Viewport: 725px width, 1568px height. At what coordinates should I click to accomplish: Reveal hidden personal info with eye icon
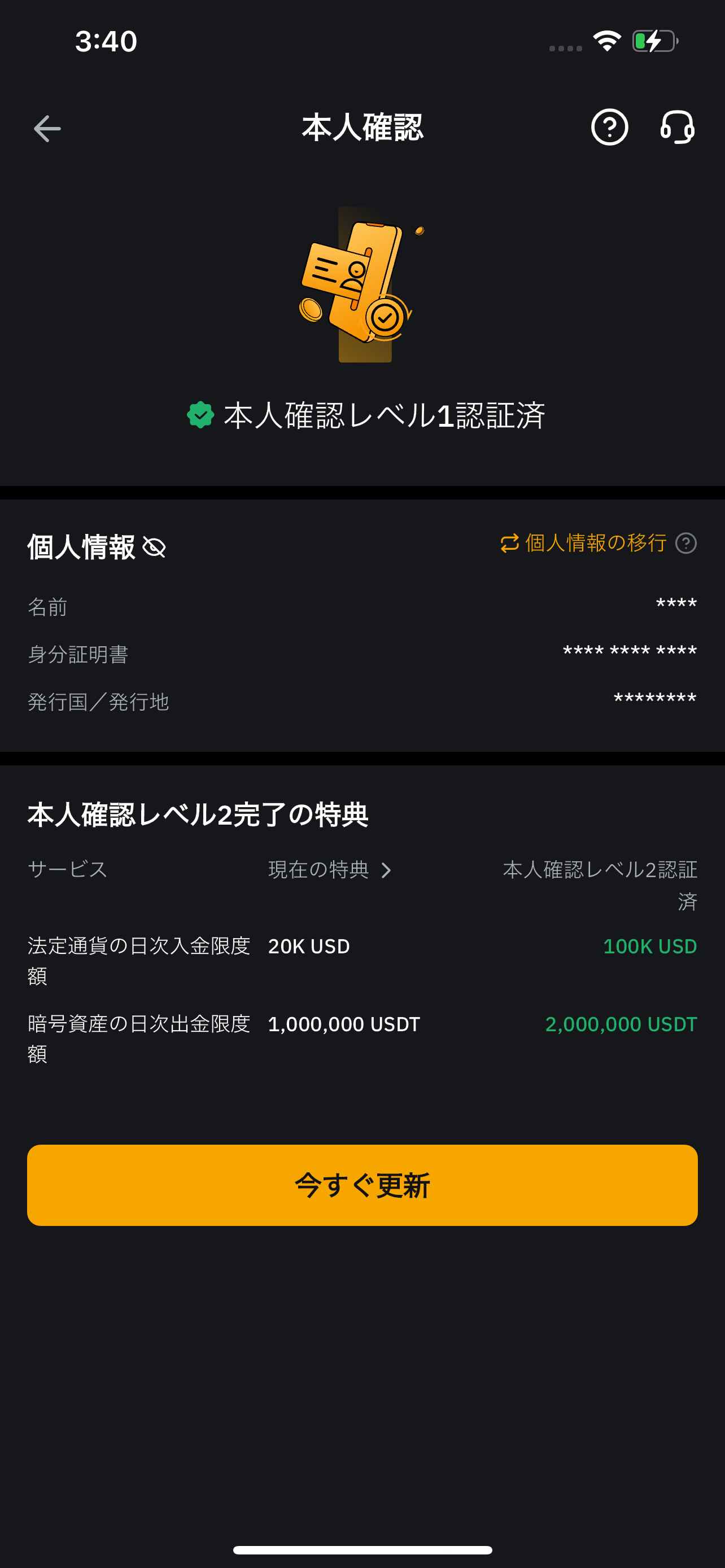pos(154,546)
